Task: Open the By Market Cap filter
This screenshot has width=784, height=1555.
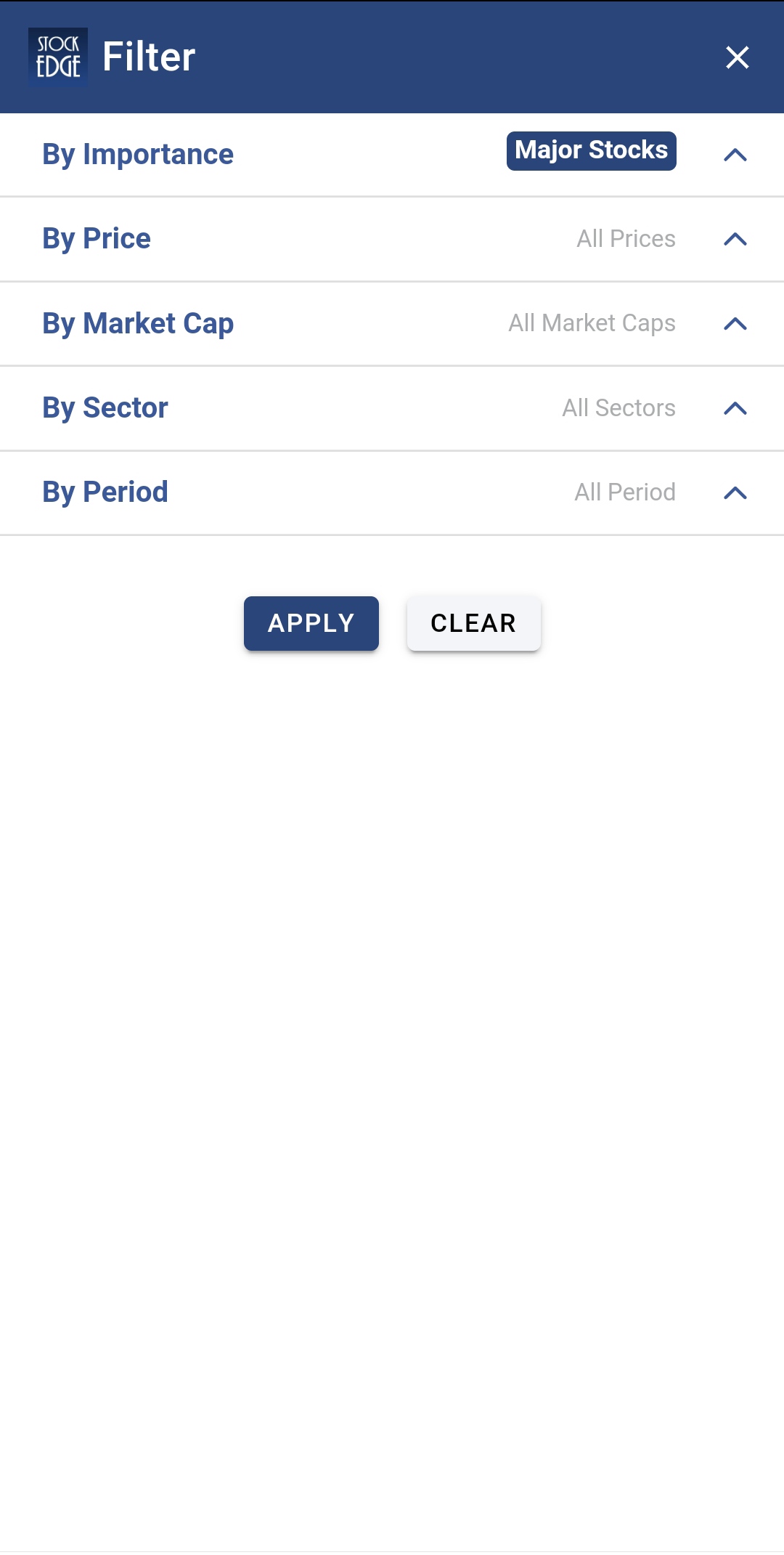Action: [x=392, y=324]
